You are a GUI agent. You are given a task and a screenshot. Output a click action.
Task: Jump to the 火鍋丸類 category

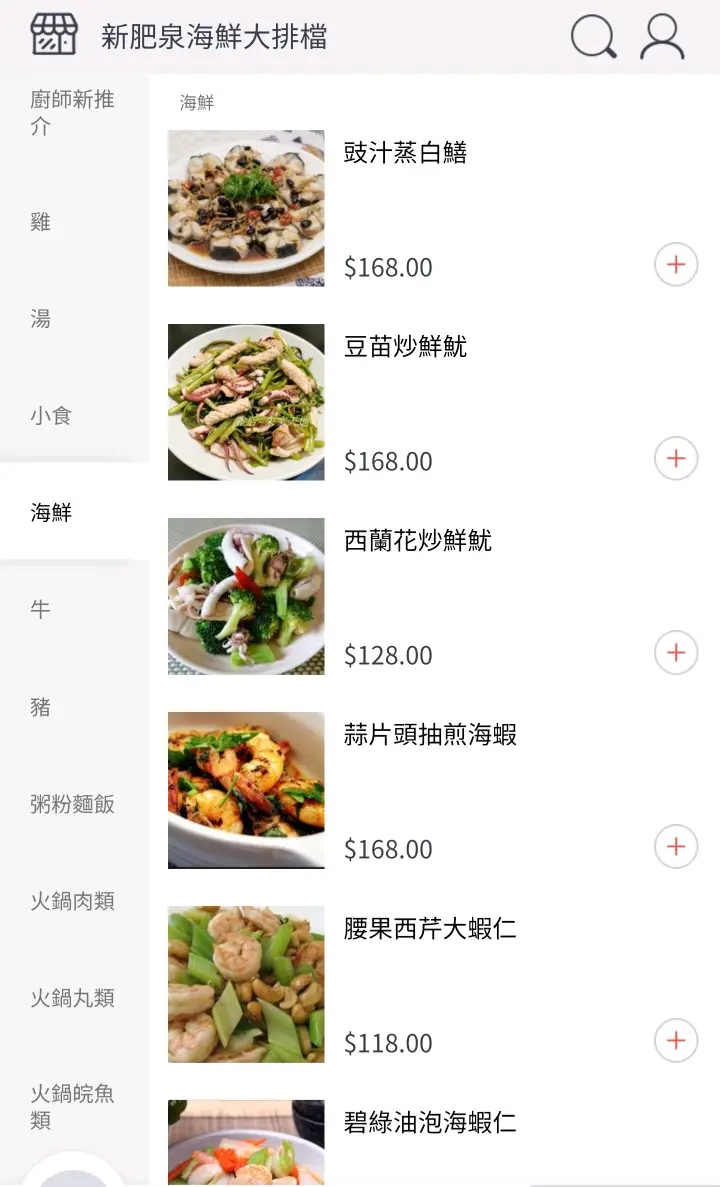point(72,998)
